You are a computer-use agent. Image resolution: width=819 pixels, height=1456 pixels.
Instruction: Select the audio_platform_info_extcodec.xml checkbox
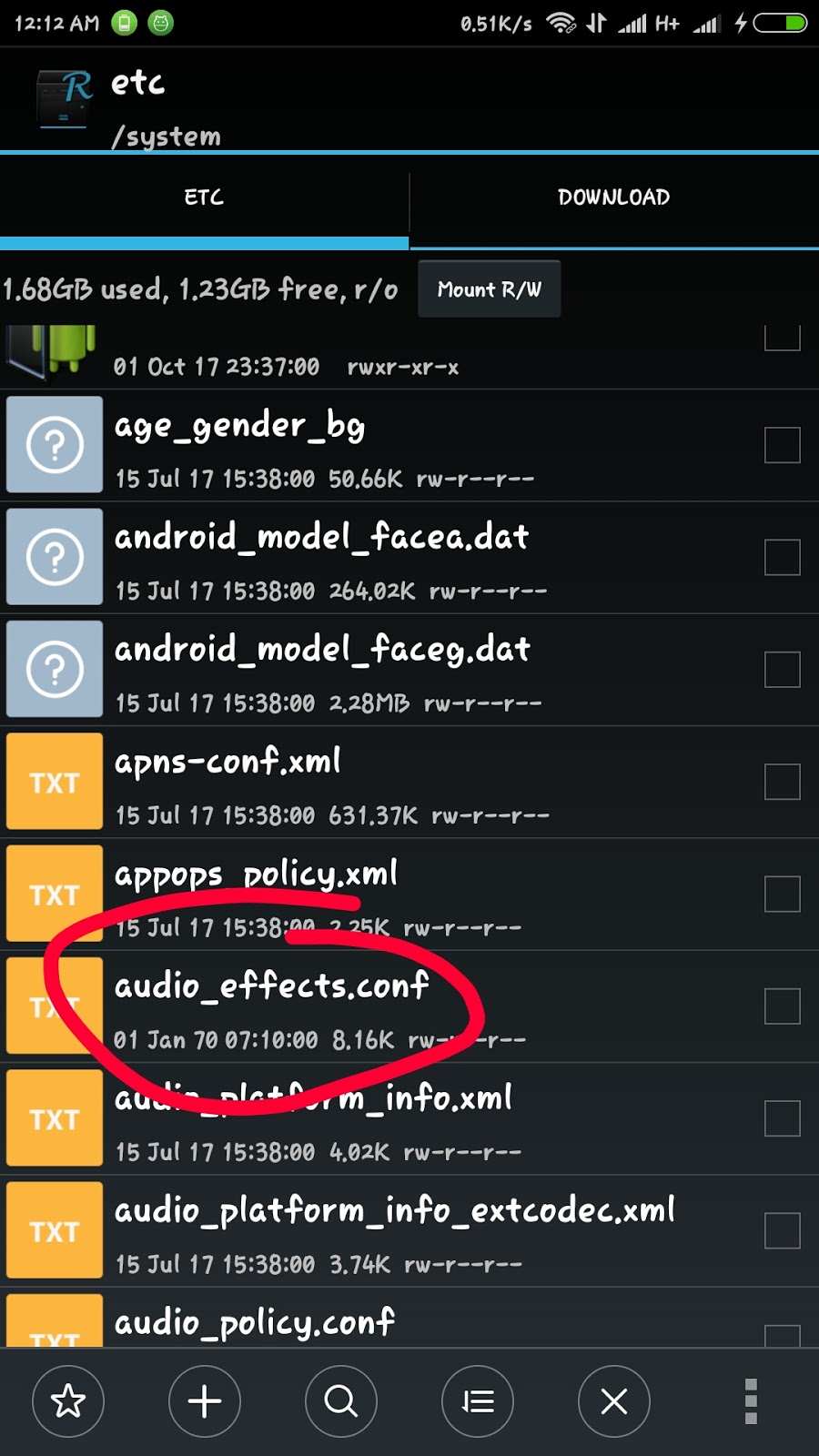tap(782, 1231)
